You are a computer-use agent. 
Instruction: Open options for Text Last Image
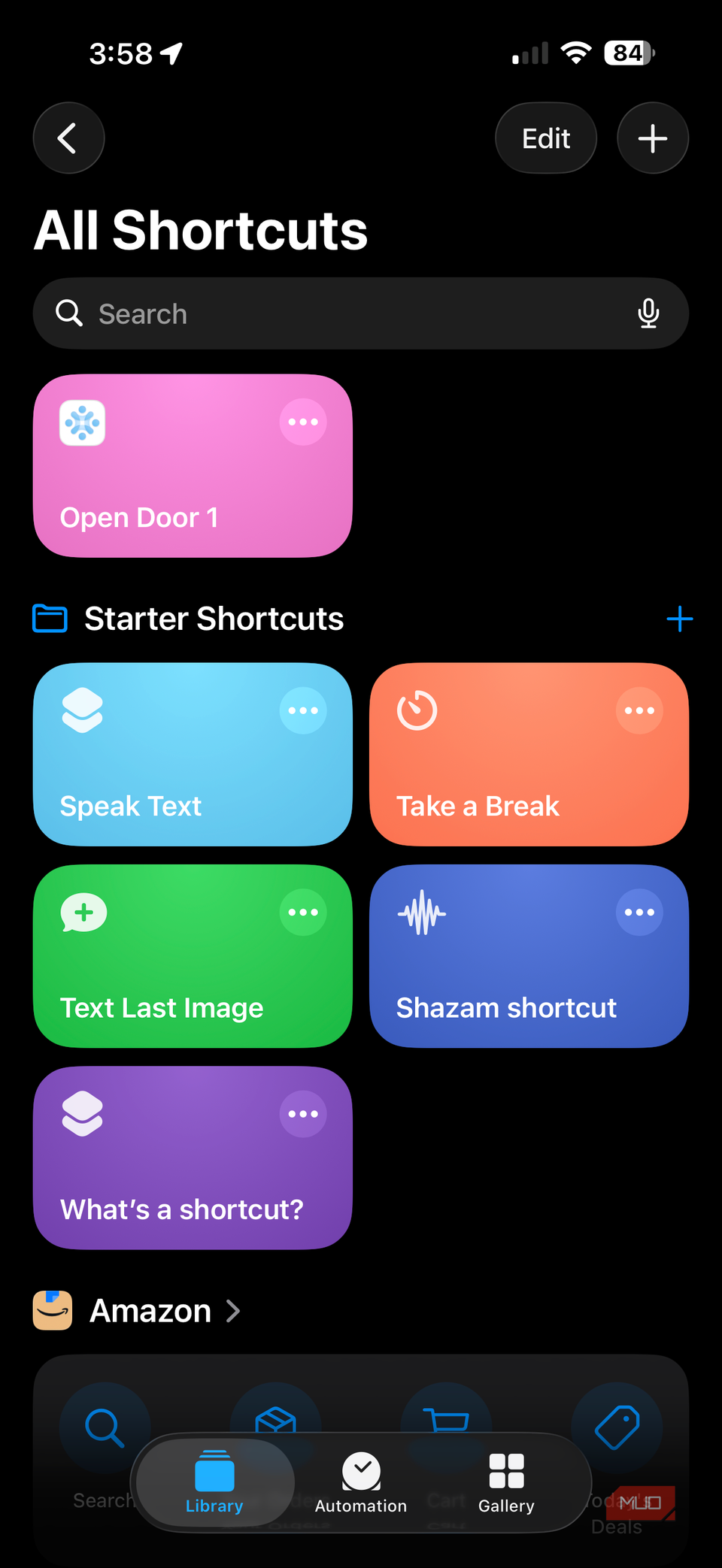pyautogui.click(x=302, y=912)
